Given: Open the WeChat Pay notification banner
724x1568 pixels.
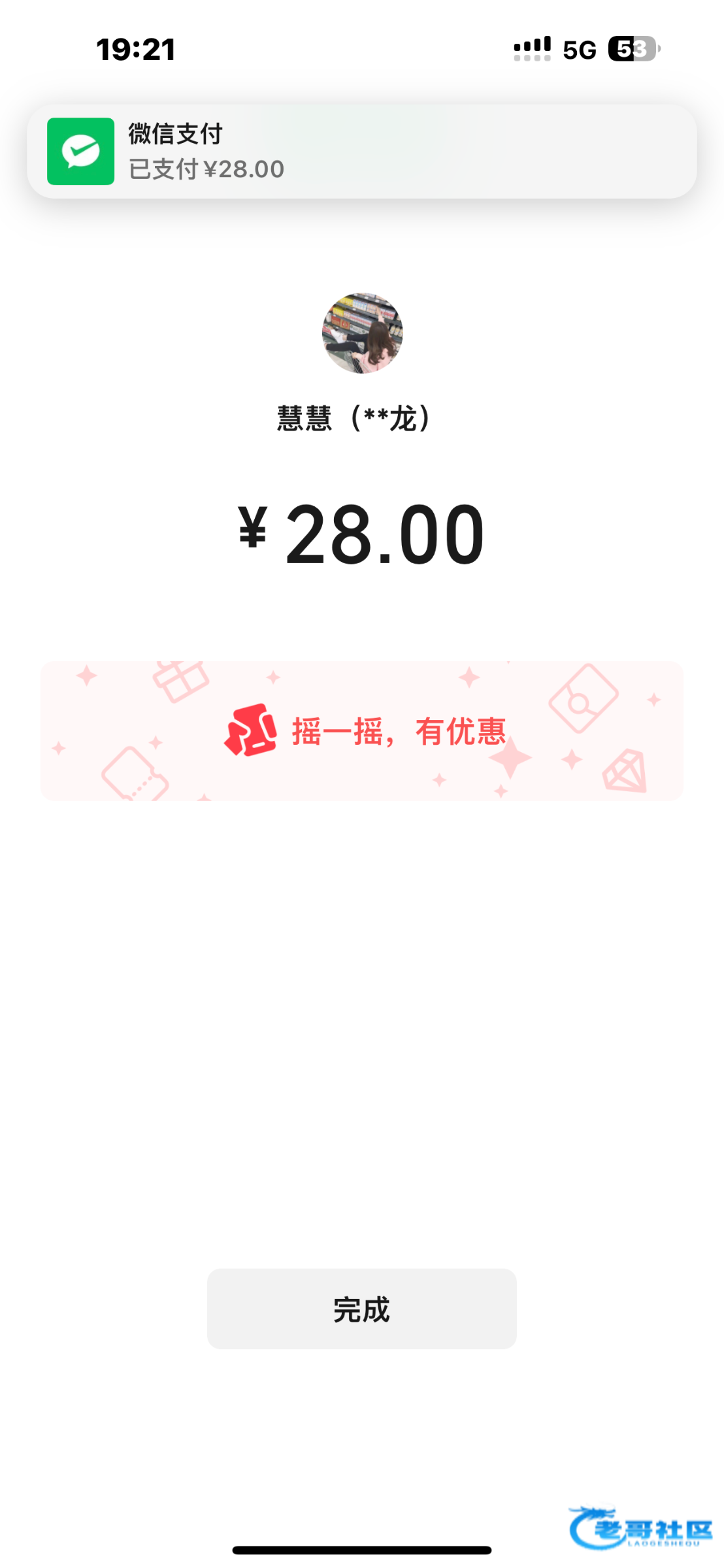Looking at the screenshot, I should pos(361,152).
